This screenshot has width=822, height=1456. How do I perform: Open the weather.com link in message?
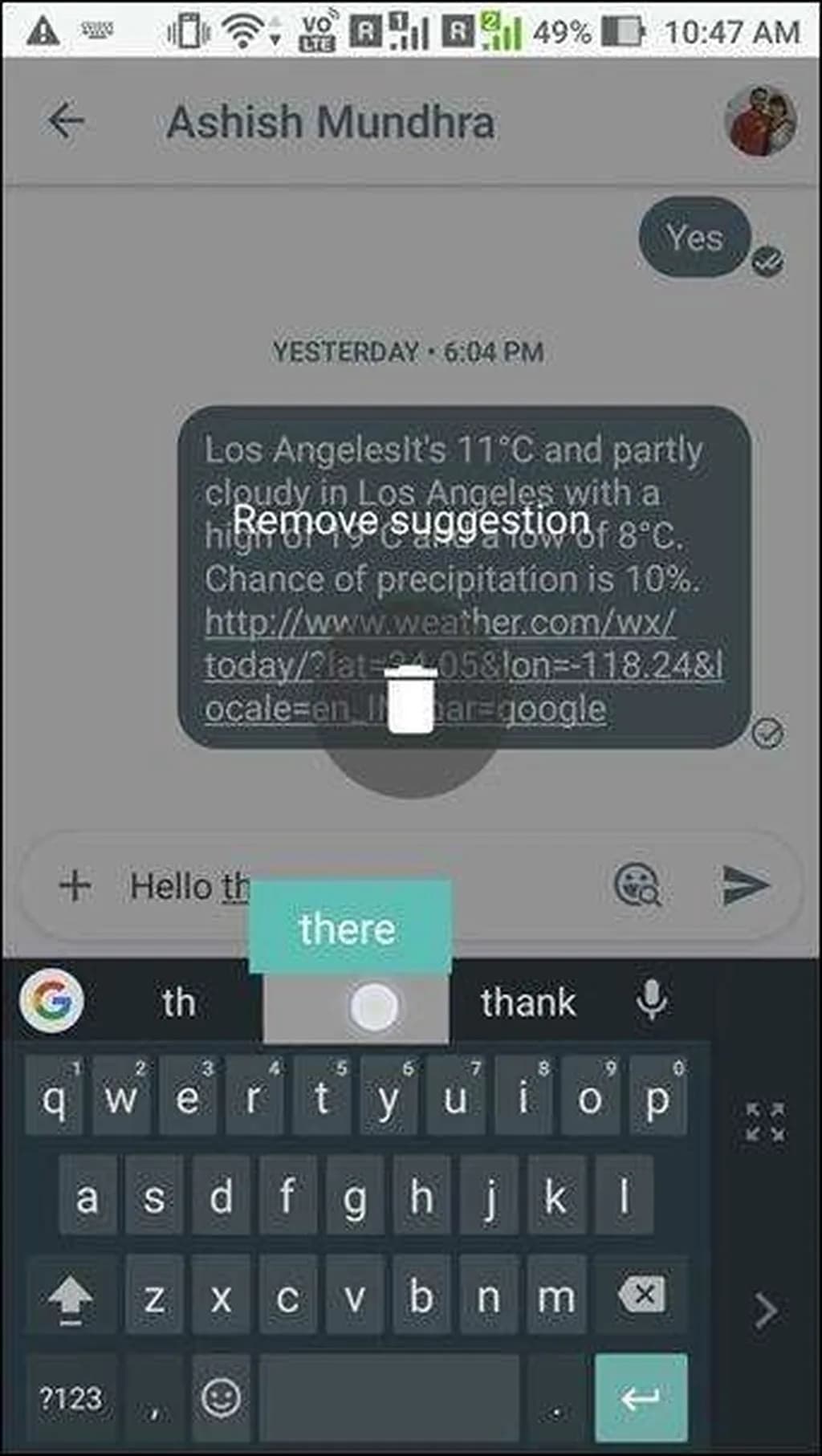tap(440, 623)
